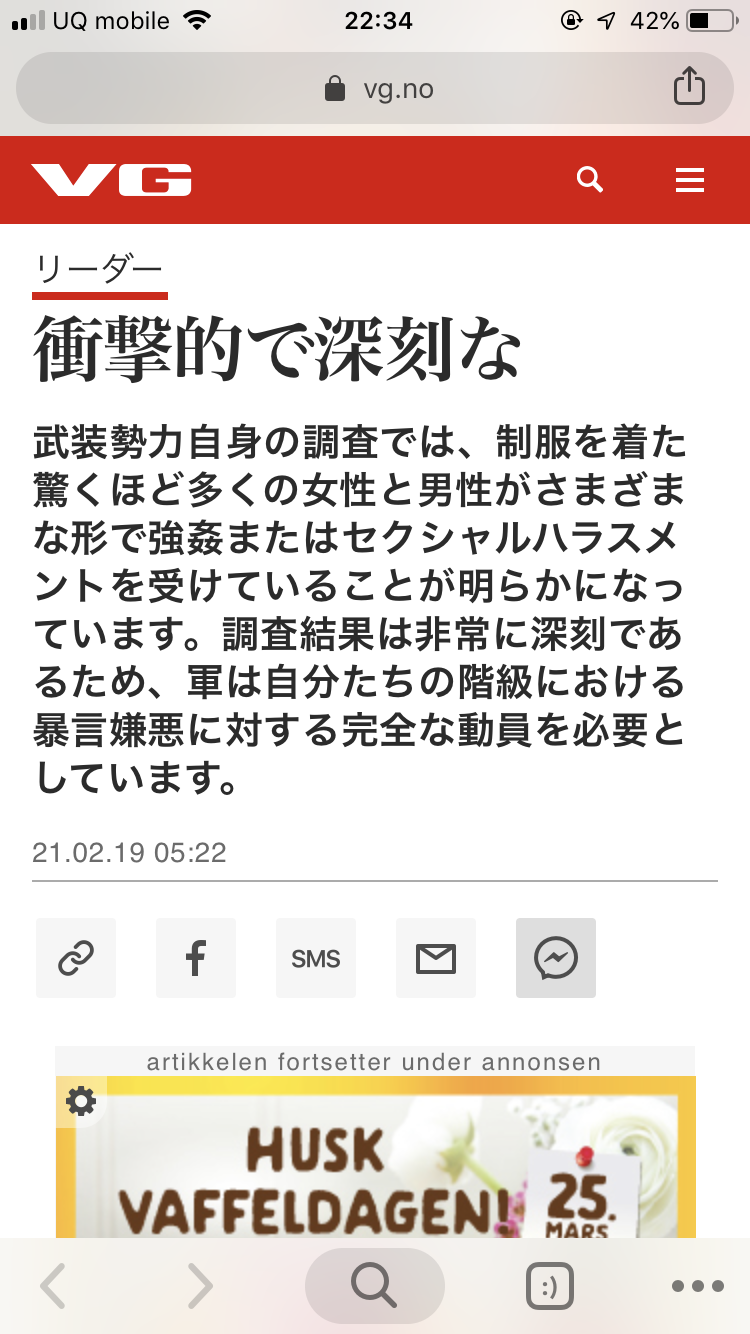The image size is (750, 1334).
Task: Open the browser share sheet
Action: pyautogui.click(x=688, y=88)
